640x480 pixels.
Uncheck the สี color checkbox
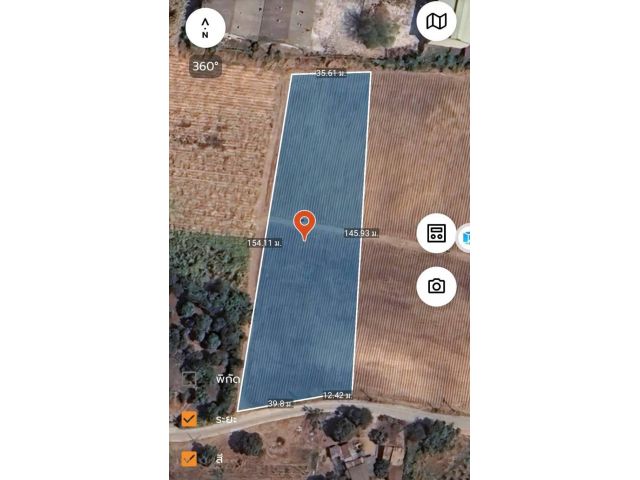pos(189,459)
